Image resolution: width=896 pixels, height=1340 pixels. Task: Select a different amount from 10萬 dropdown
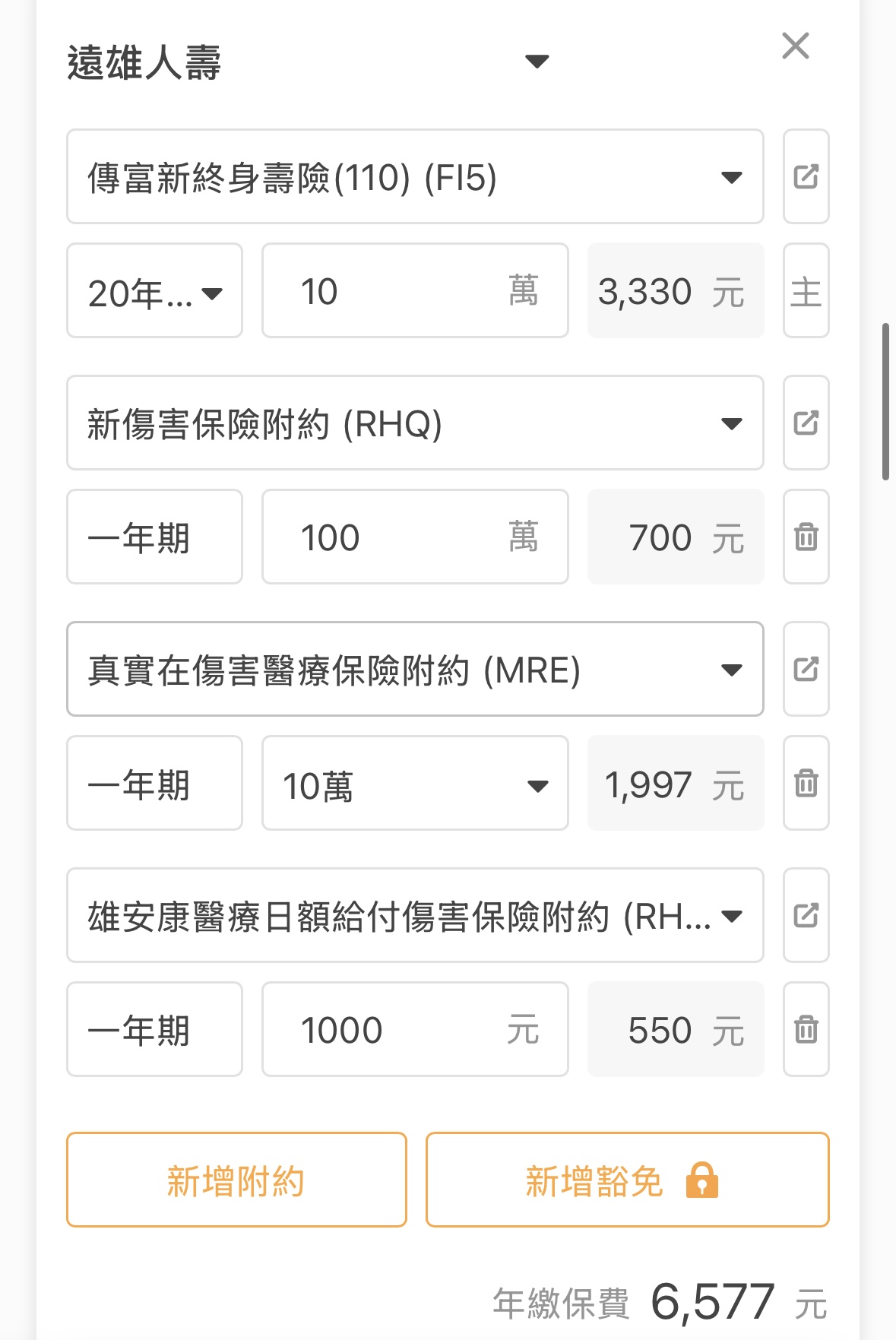tap(415, 784)
